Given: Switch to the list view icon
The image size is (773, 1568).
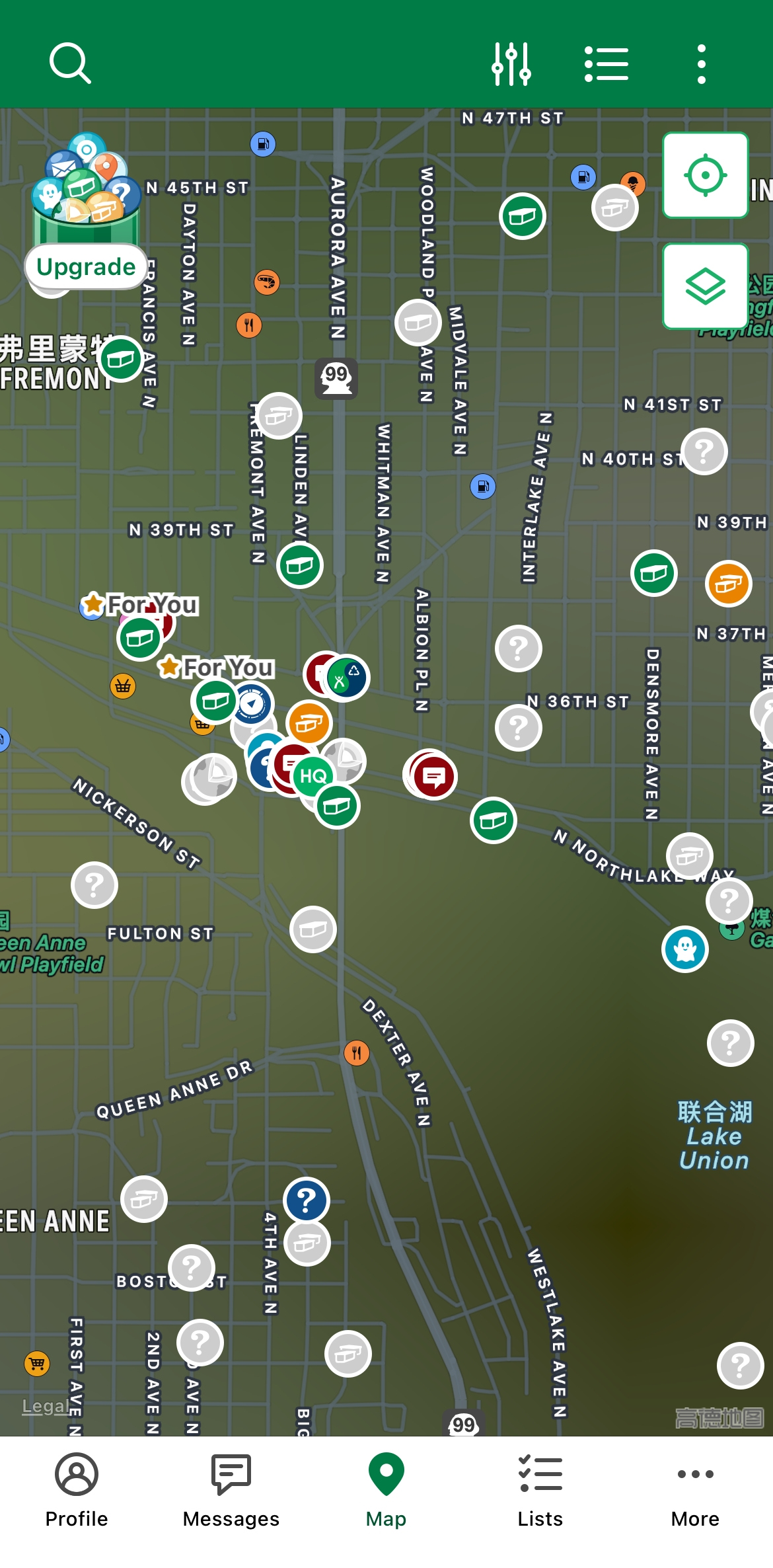Looking at the screenshot, I should (607, 64).
